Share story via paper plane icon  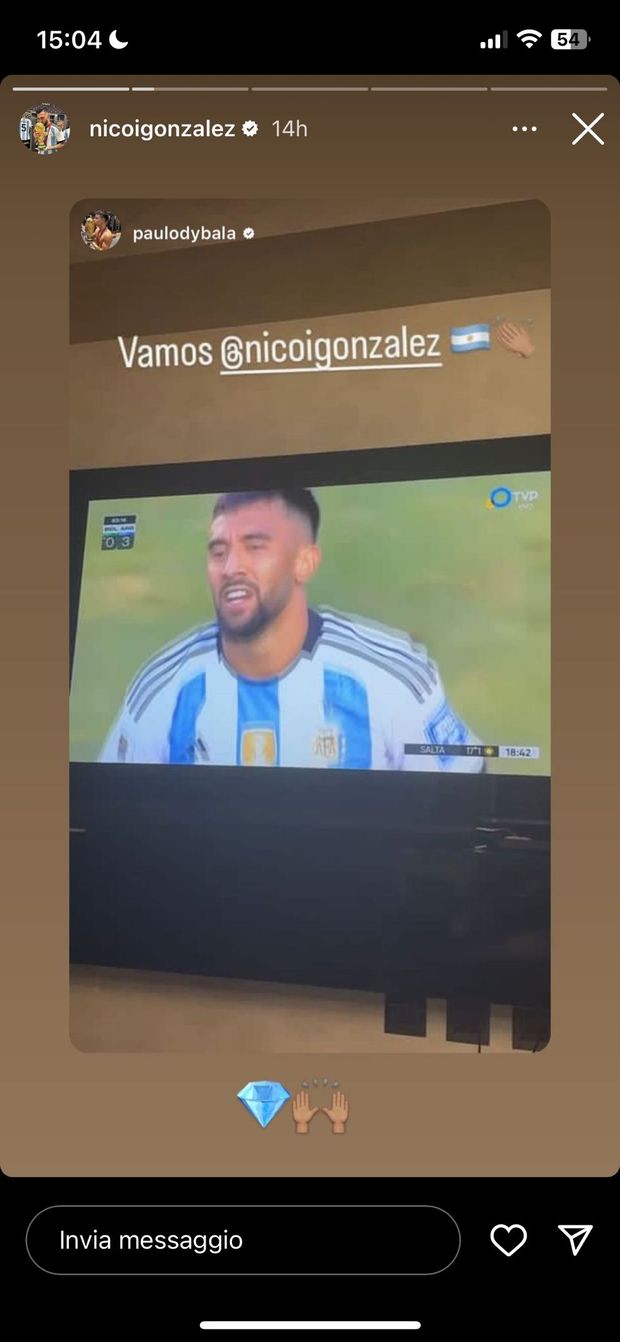coord(576,1240)
